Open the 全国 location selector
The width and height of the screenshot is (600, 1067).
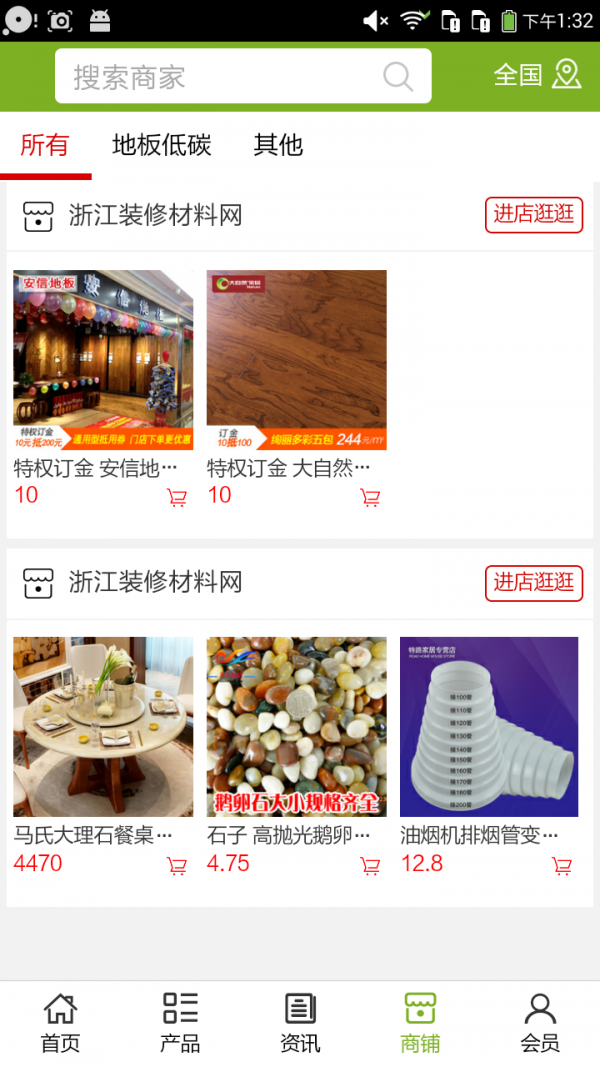point(537,75)
